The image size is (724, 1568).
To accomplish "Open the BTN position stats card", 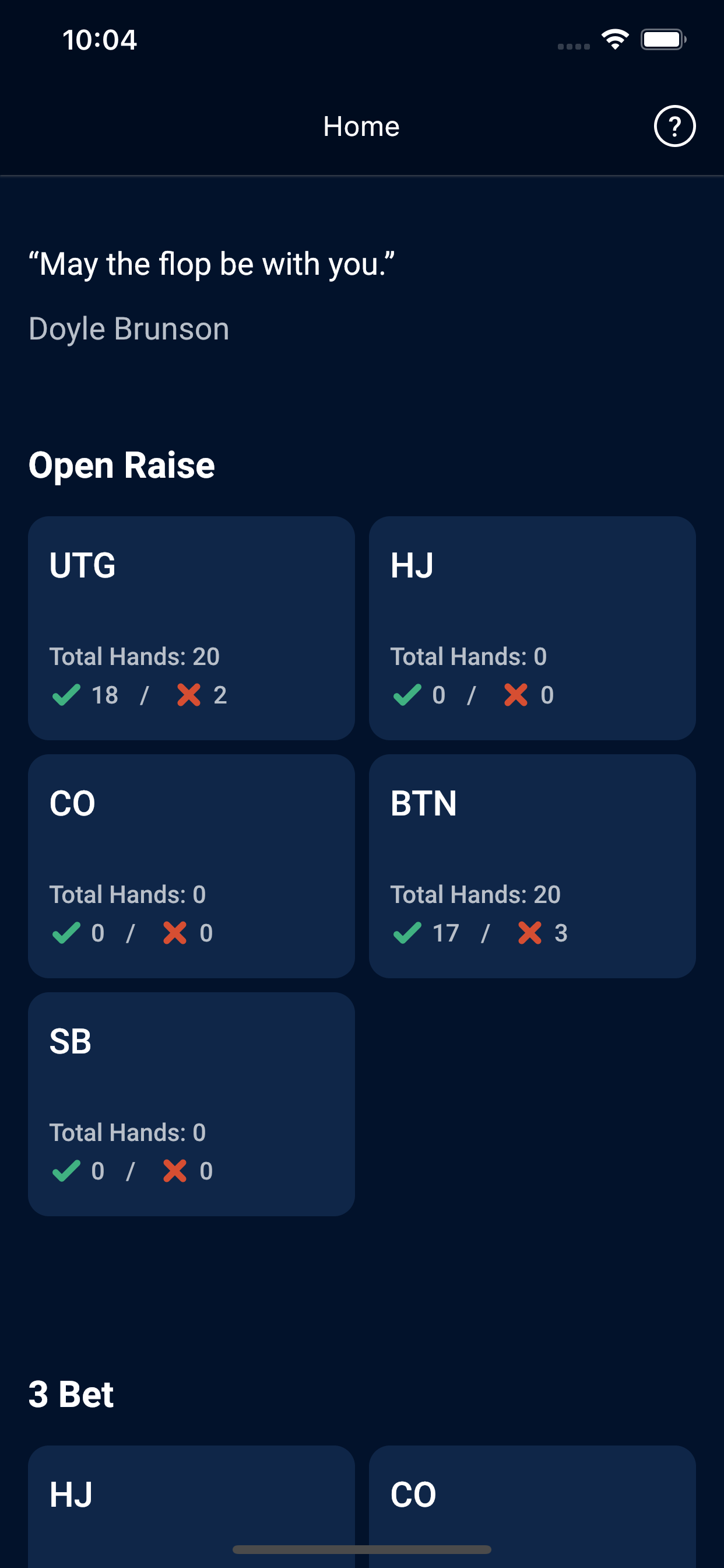I will 532,865.
